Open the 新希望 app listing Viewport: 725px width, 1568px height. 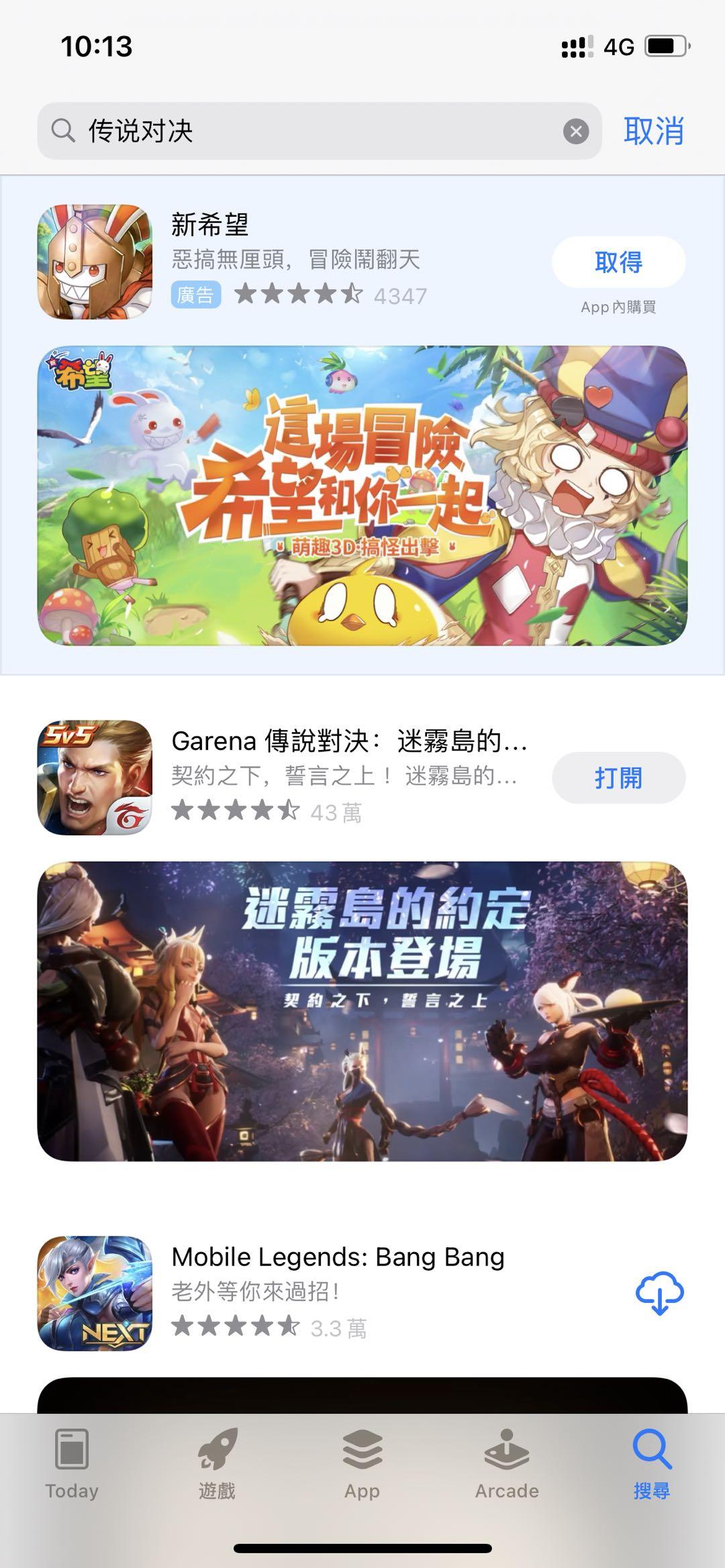289,262
